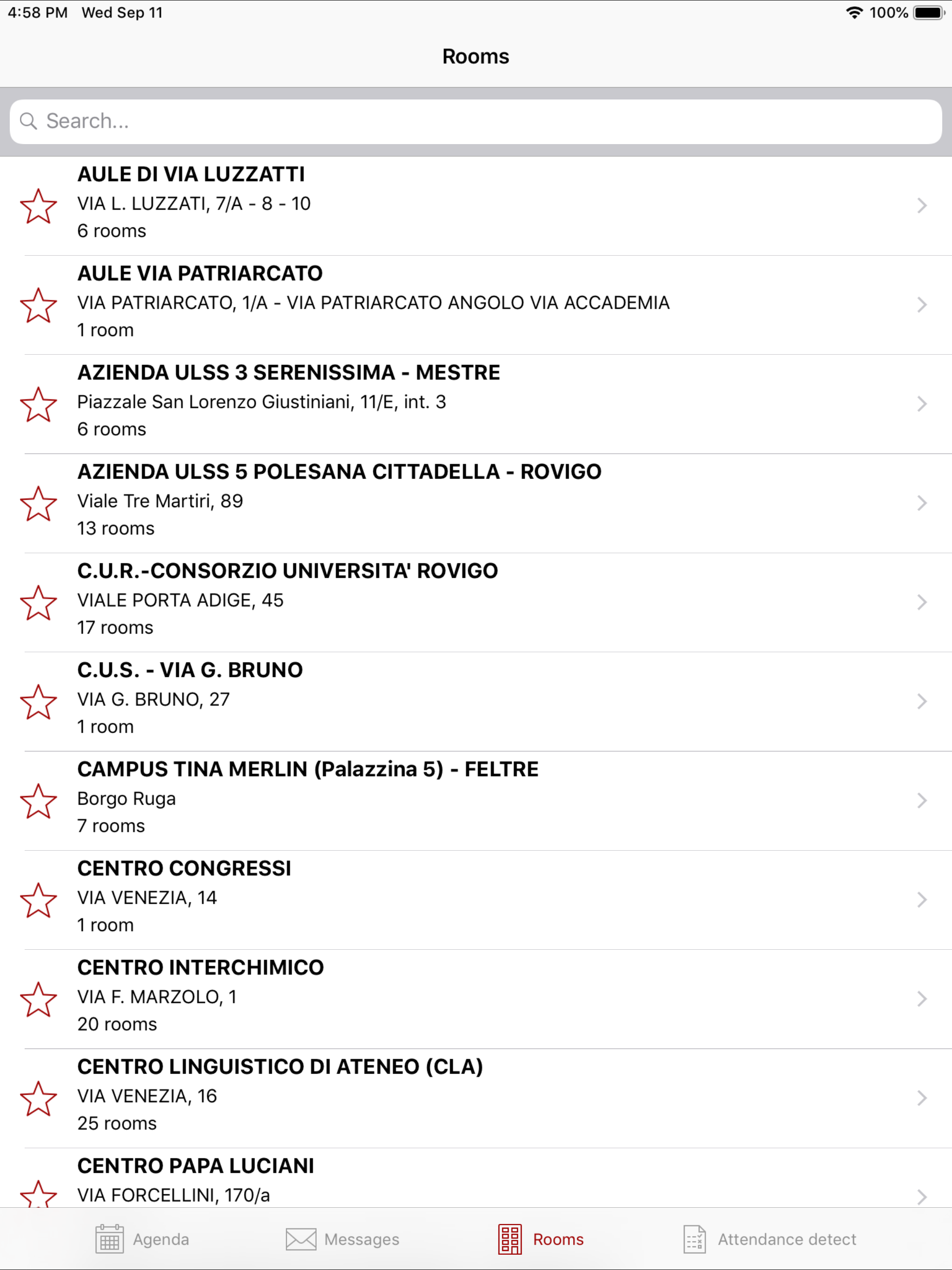952x1270 pixels.
Task: Switch to the Messages tab
Action: [344, 1239]
